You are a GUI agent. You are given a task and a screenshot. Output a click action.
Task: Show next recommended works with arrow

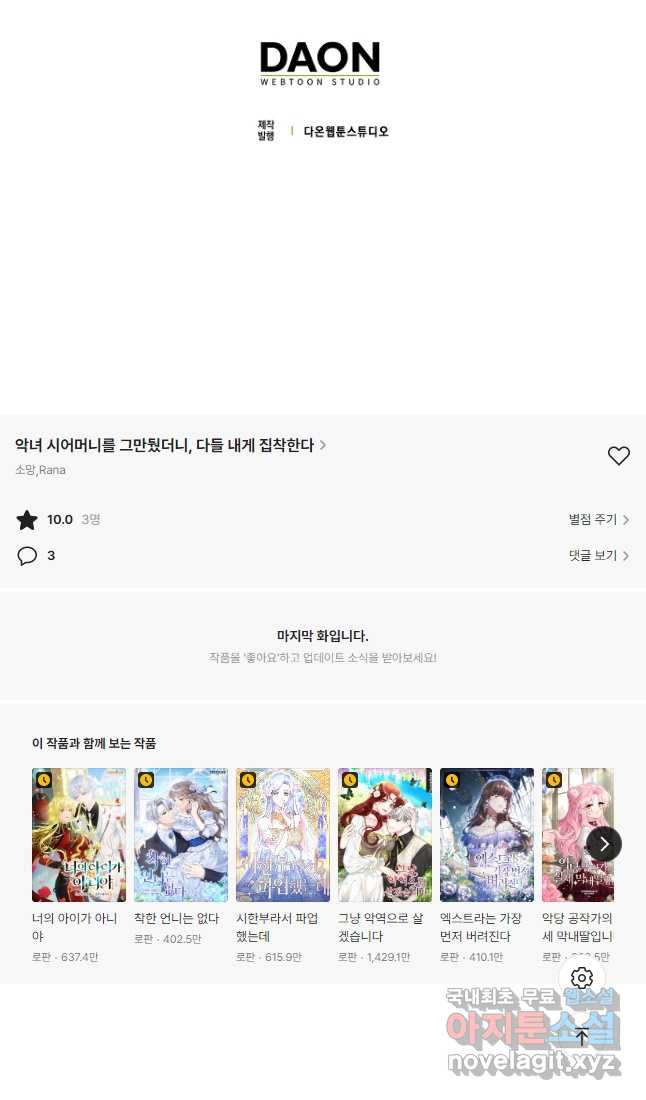click(x=604, y=844)
